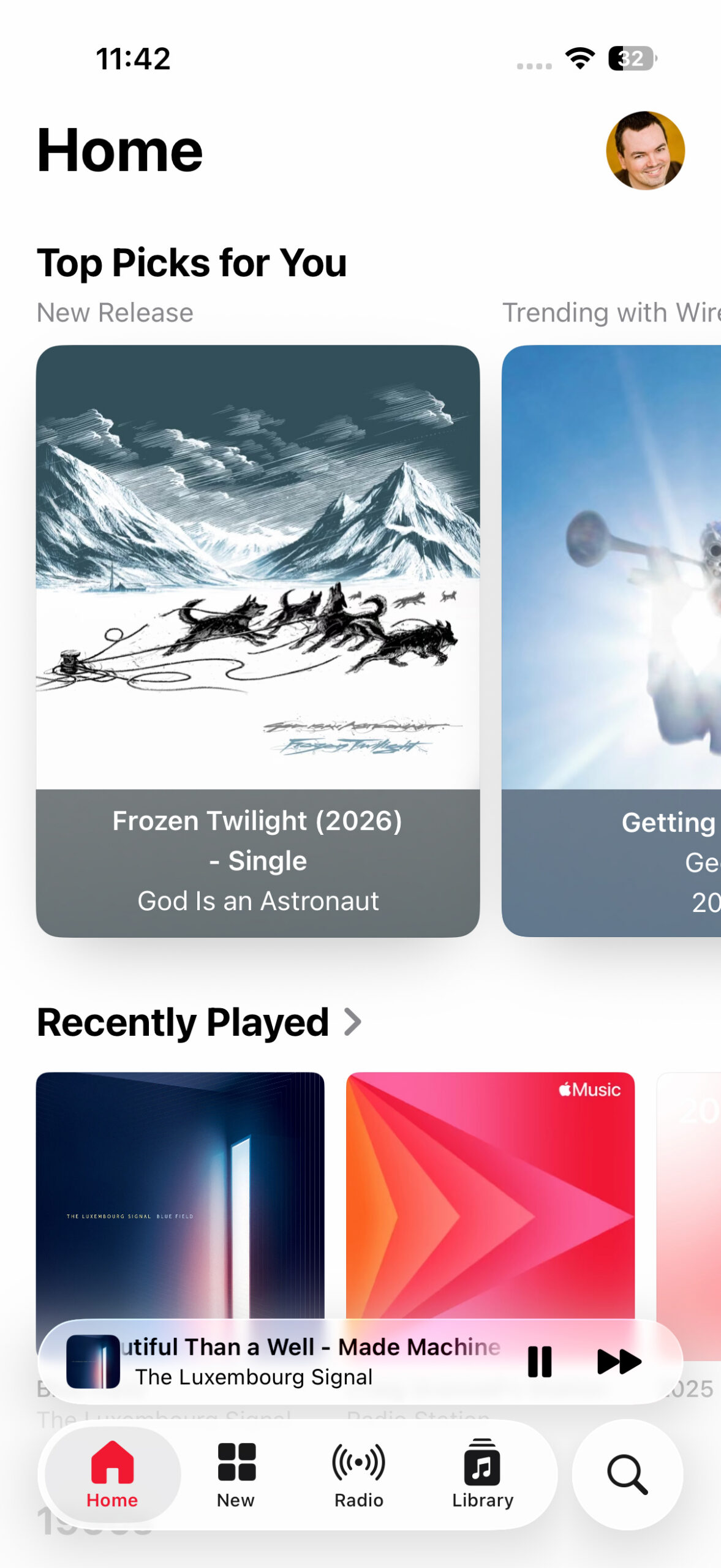Switch to the Library tab
721x1568 pixels.
pyautogui.click(x=482, y=1474)
